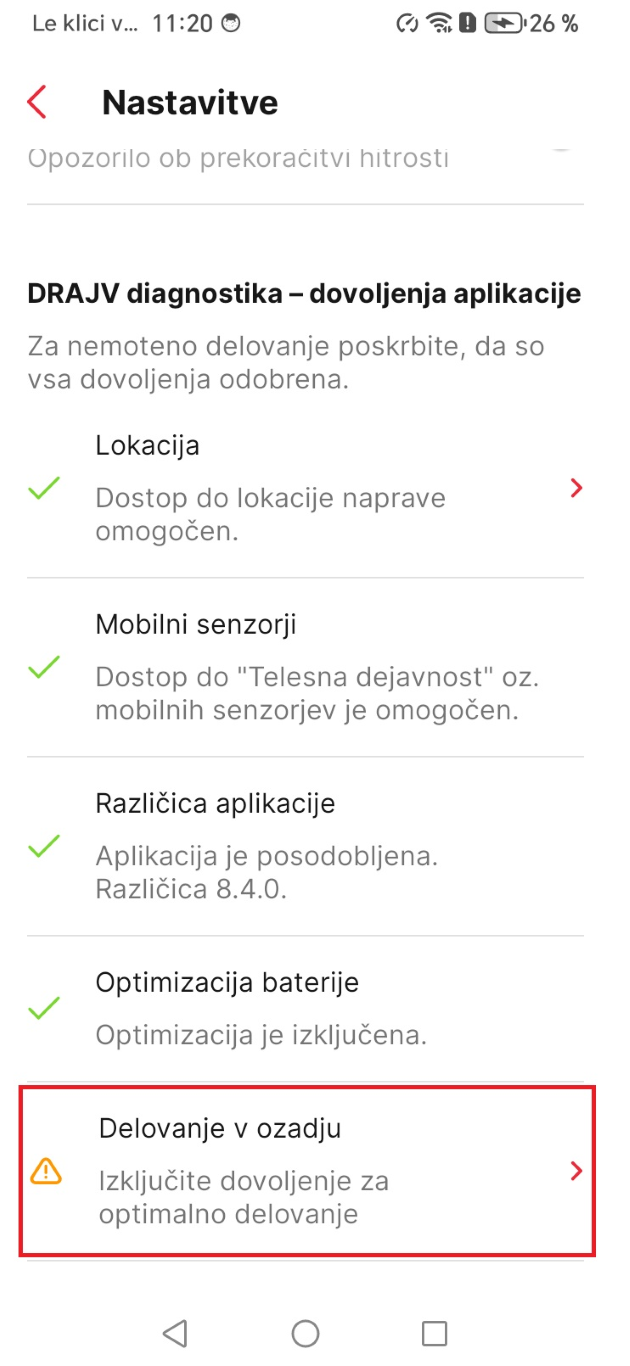Screen dimensions: 630x1366
Task: Open the recent apps overview
Action: [434, 1332]
